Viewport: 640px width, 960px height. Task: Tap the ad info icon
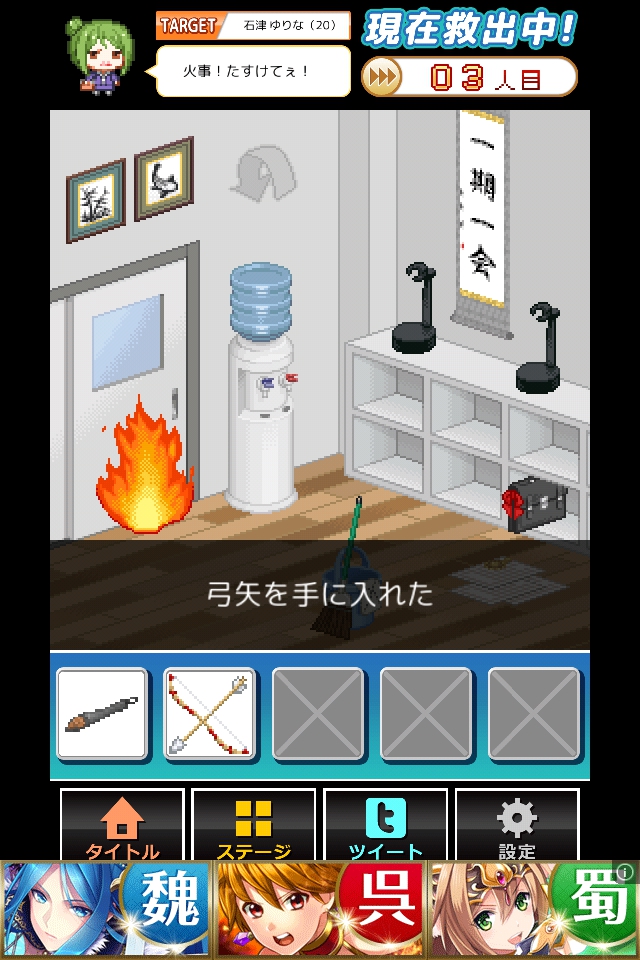[x=626, y=872]
